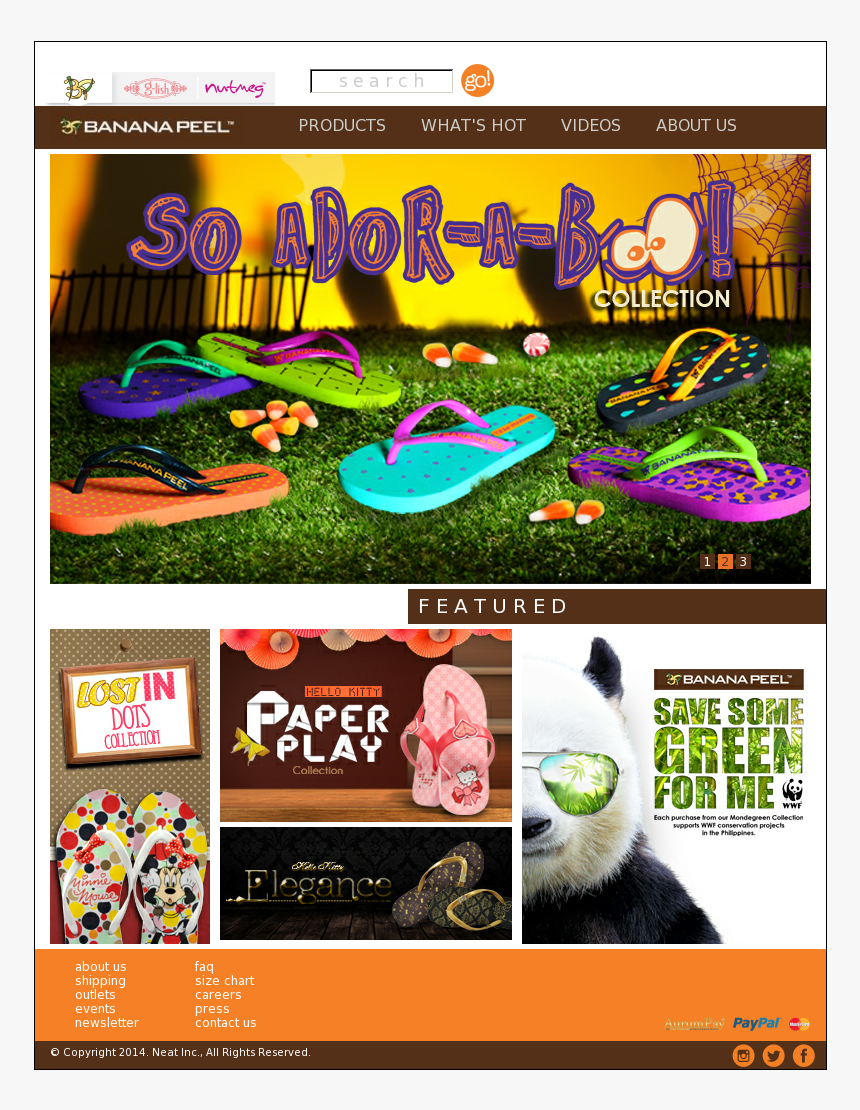
Task: Select banner slide 1 indicator
Action: click(x=707, y=562)
